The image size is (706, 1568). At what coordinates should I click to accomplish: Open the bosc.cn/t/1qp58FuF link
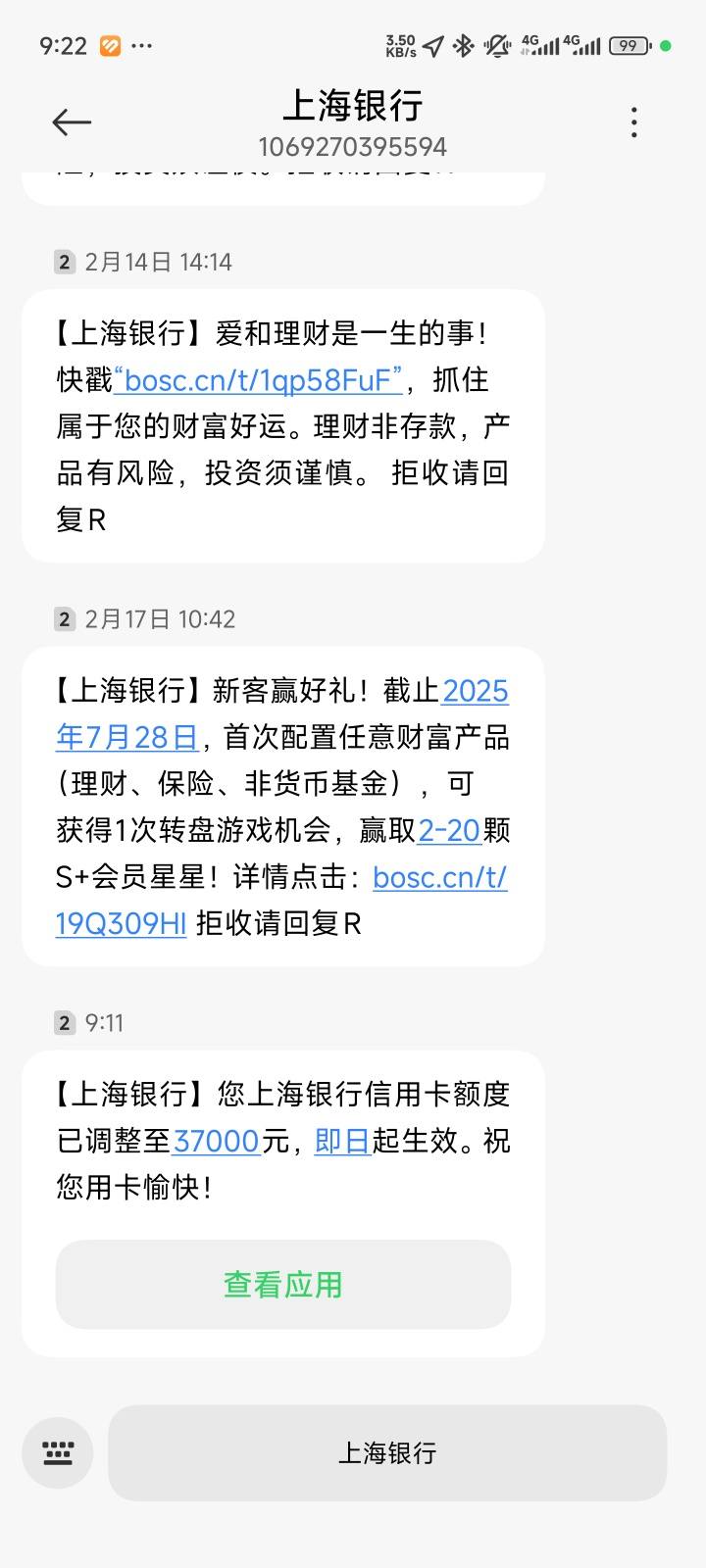(258, 380)
